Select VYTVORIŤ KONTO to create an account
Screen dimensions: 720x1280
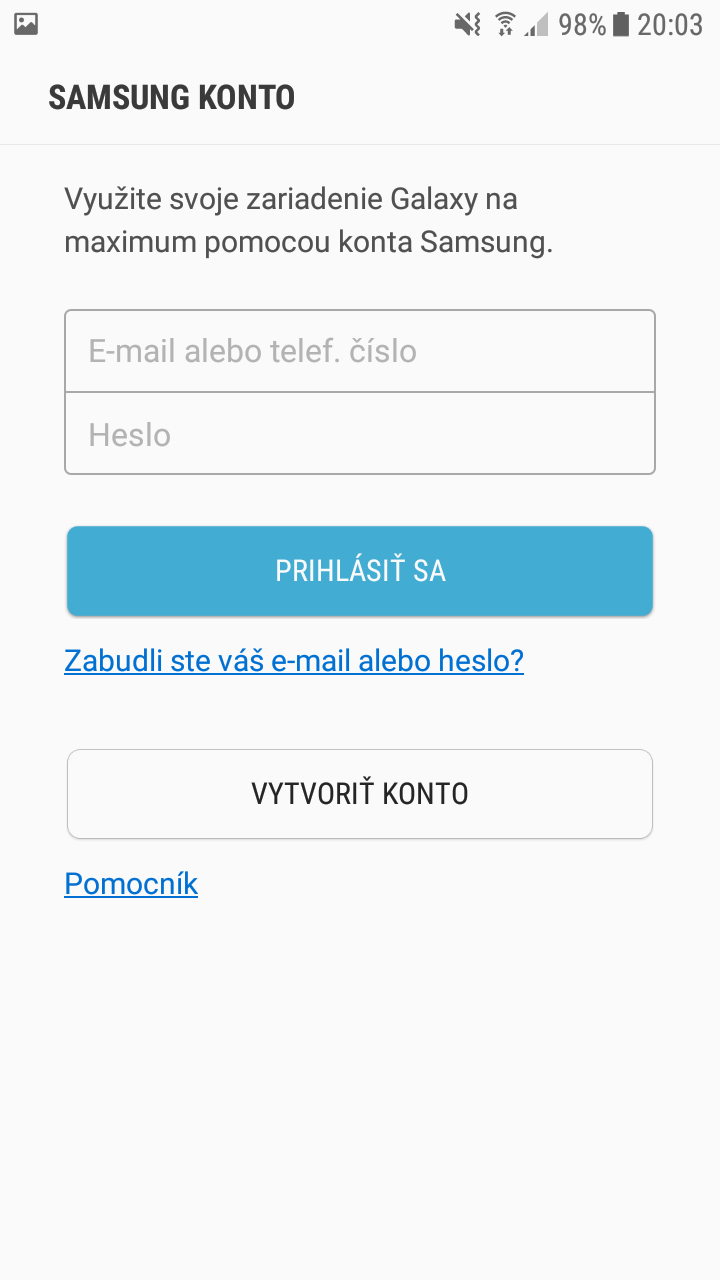point(360,794)
